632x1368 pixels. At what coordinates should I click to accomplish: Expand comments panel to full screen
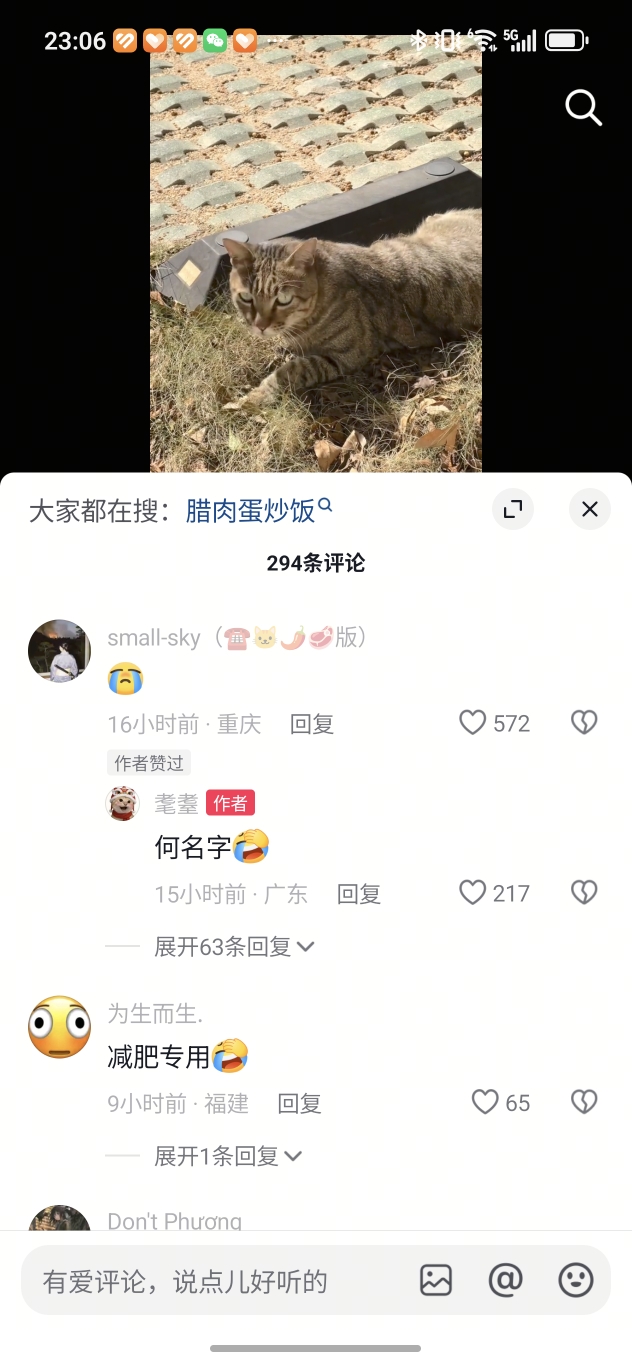point(513,509)
